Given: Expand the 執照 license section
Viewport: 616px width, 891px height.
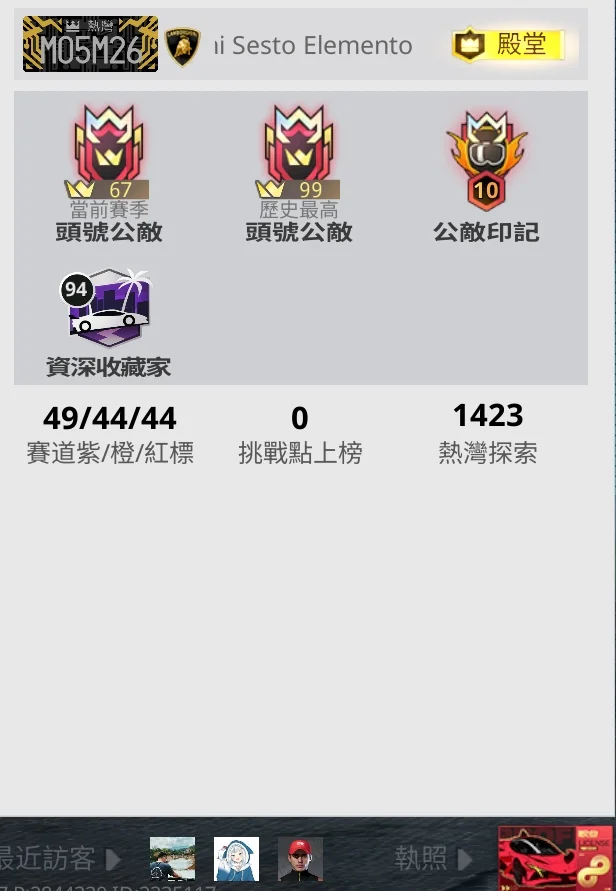Looking at the screenshot, I should (432, 859).
